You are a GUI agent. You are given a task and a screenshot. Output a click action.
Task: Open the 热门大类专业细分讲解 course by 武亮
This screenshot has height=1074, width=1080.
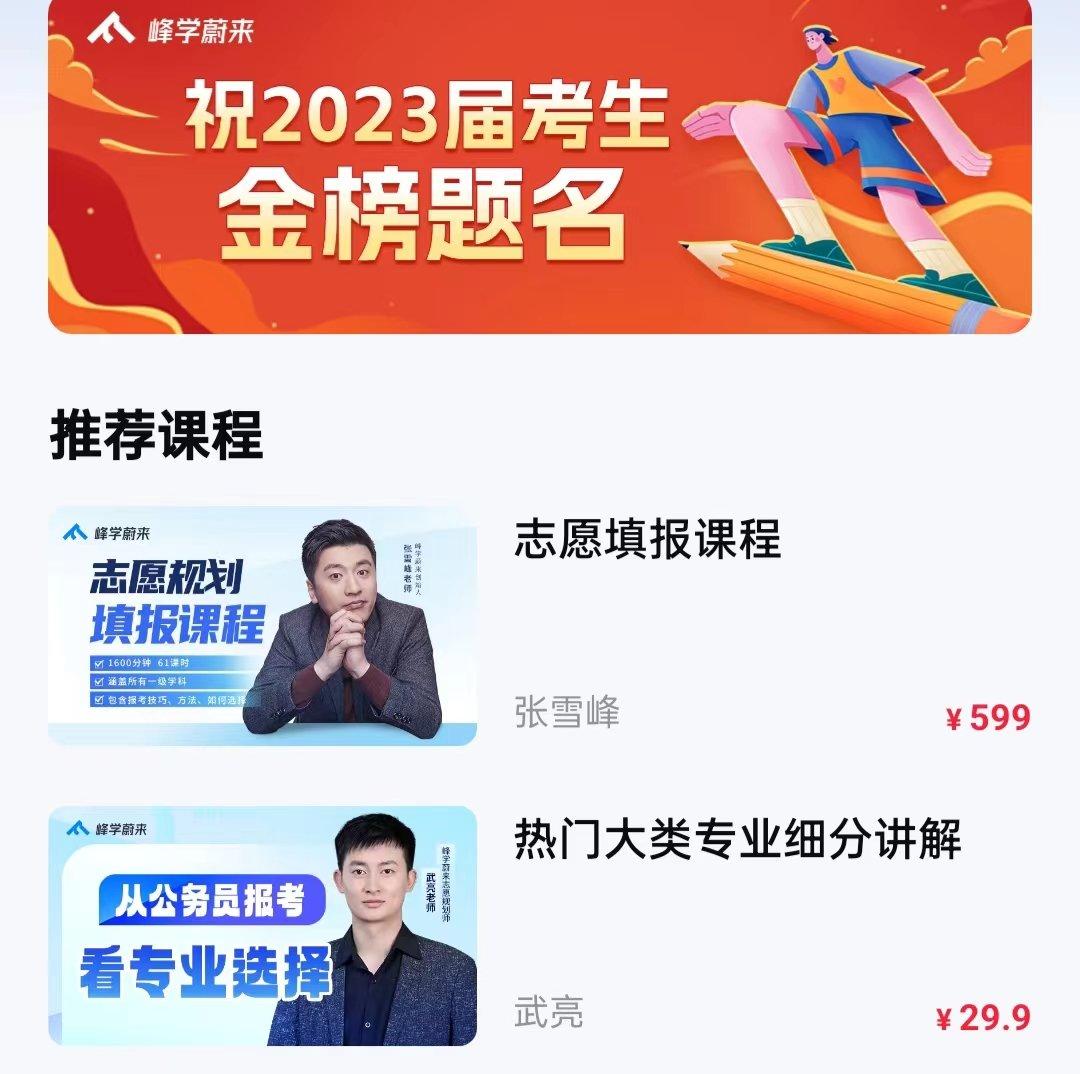[x=737, y=840]
